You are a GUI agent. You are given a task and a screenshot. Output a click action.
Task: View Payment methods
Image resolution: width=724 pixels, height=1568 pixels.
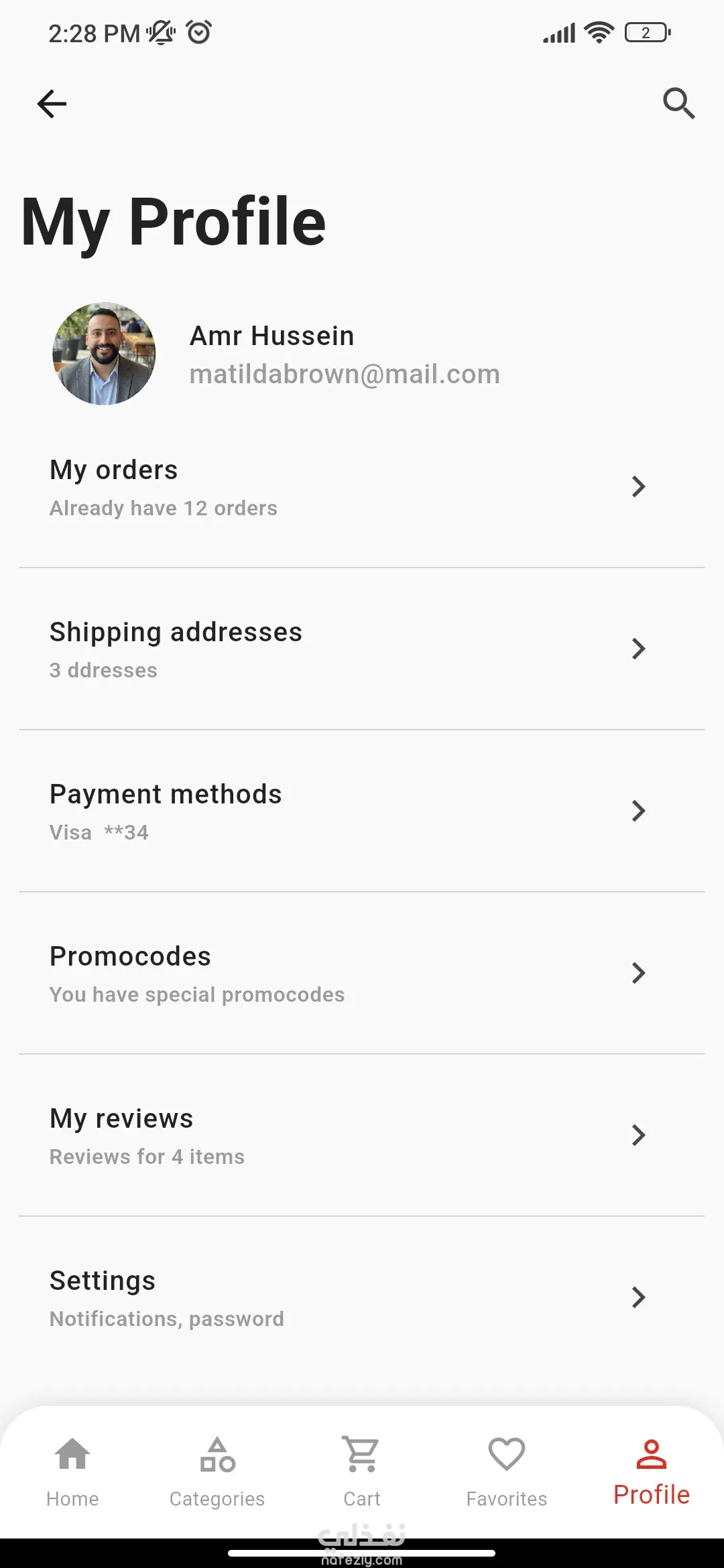362,811
